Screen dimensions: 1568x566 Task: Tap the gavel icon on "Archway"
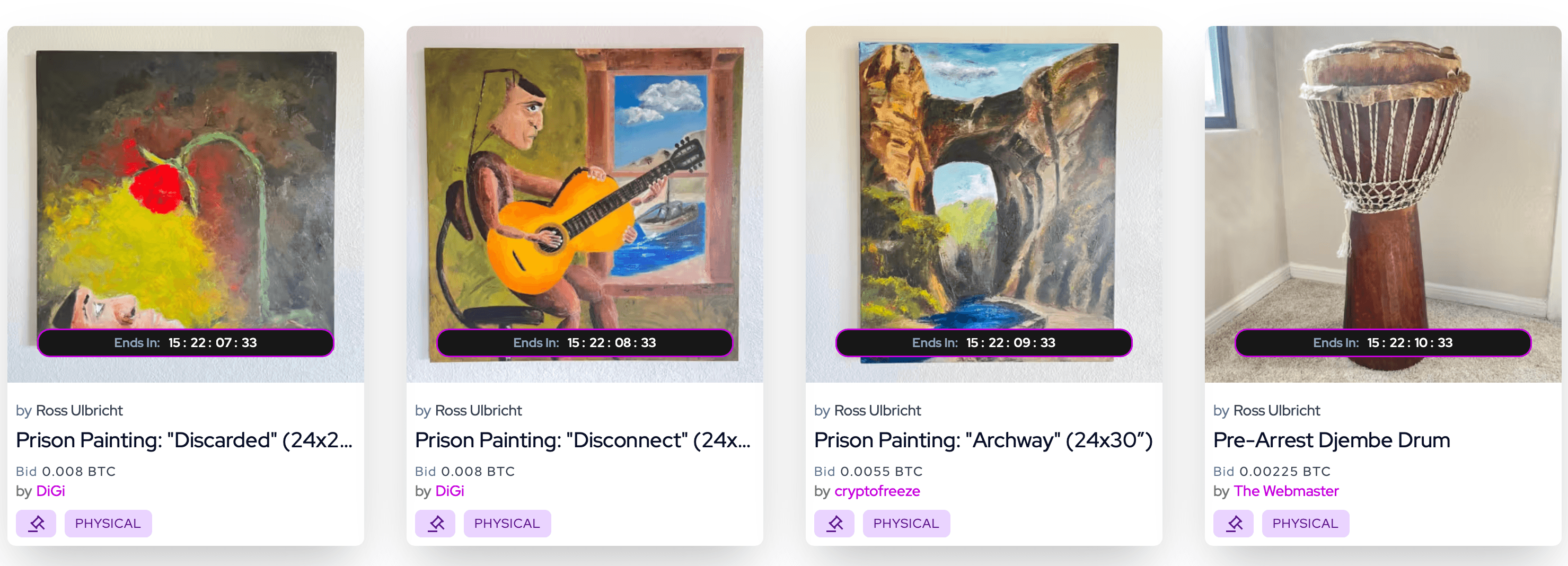[x=834, y=524]
